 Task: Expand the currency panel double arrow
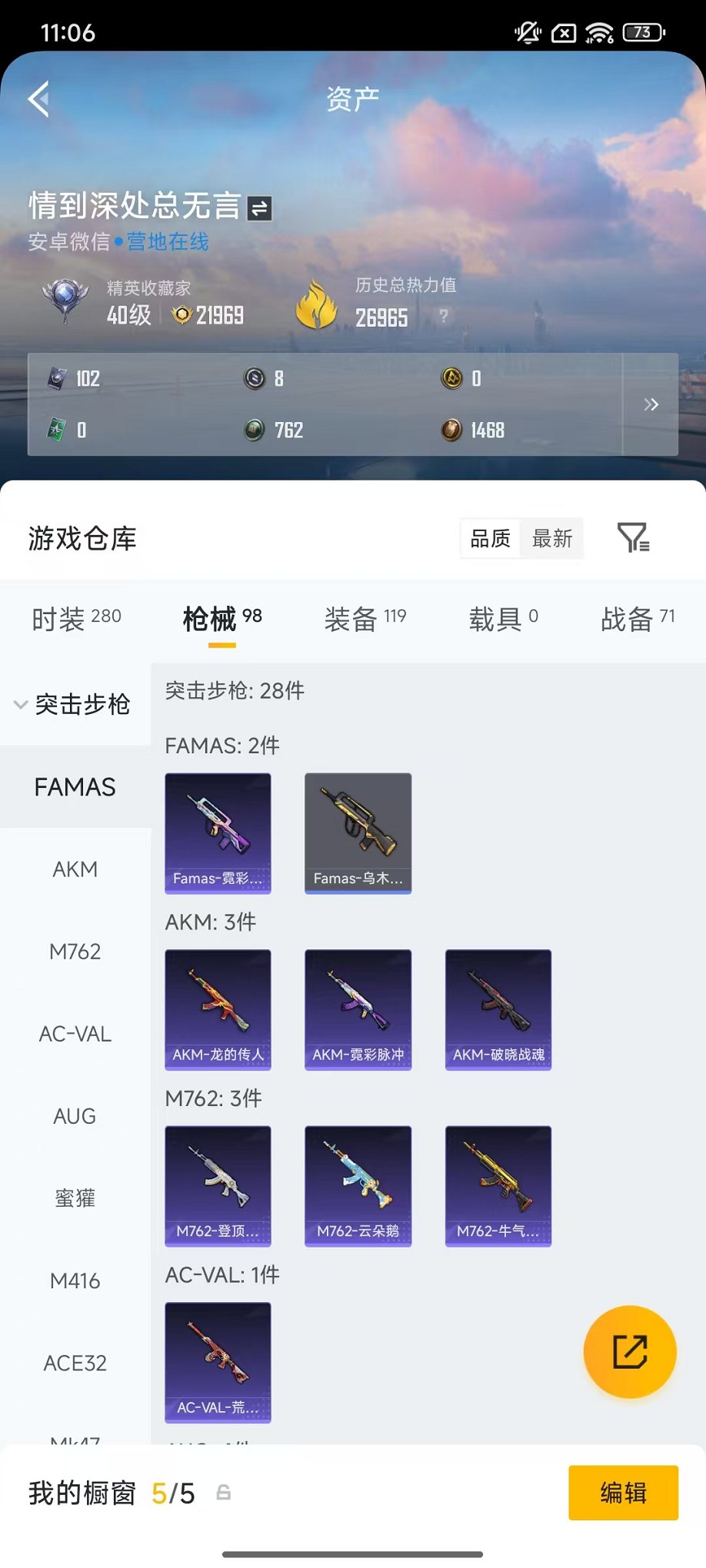click(x=651, y=404)
